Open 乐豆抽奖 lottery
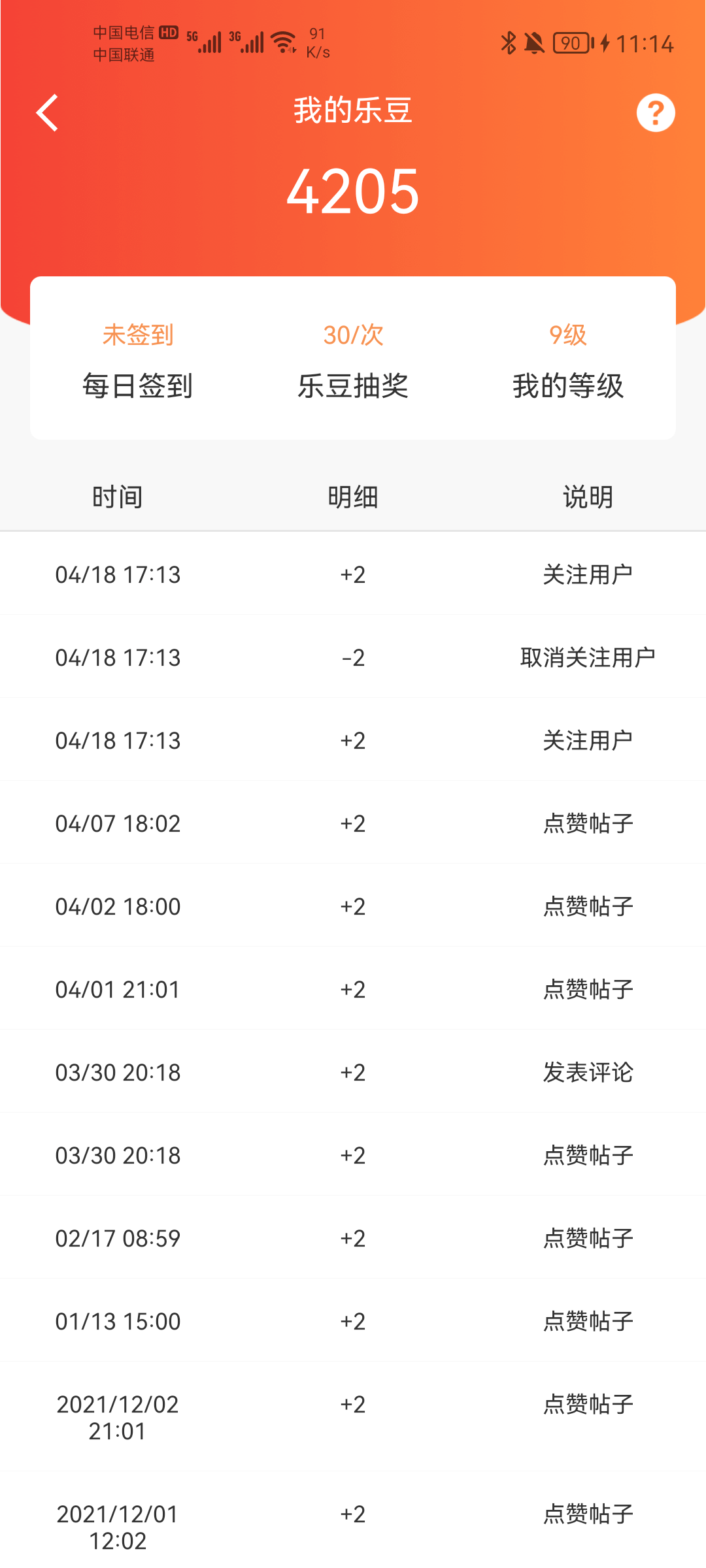 tap(353, 360)
